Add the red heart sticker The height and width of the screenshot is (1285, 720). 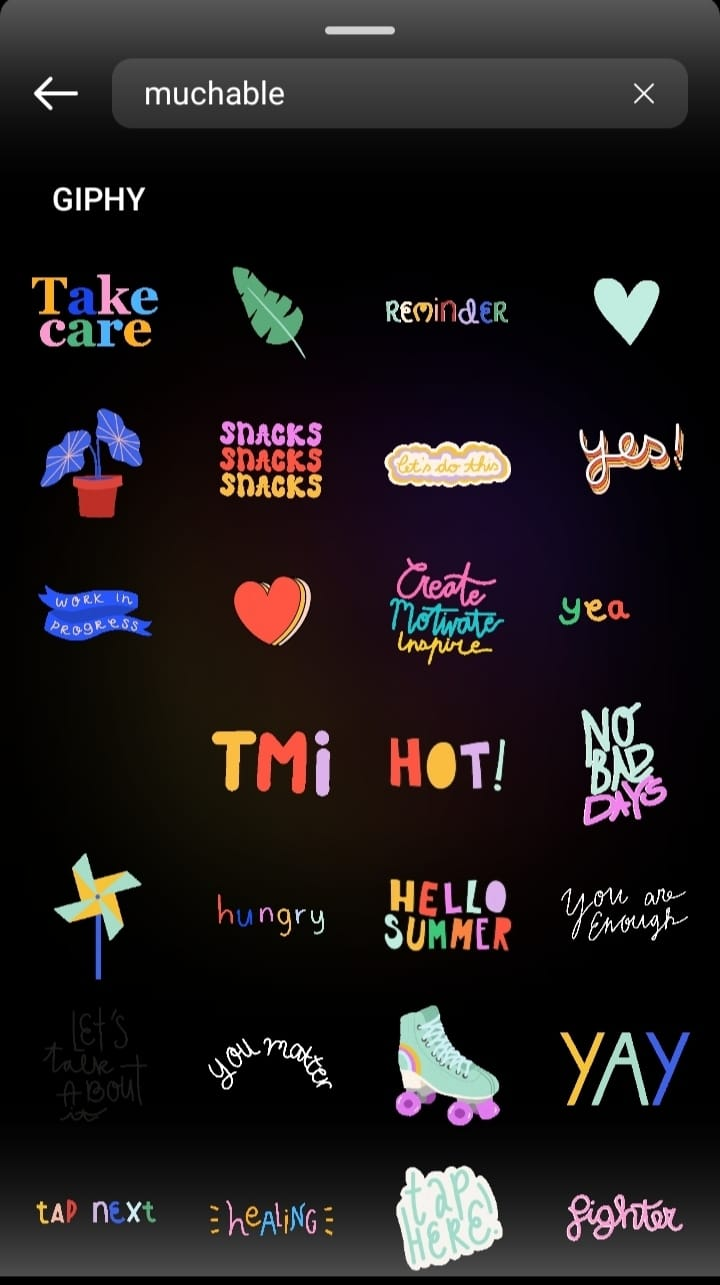pos(271,610)
